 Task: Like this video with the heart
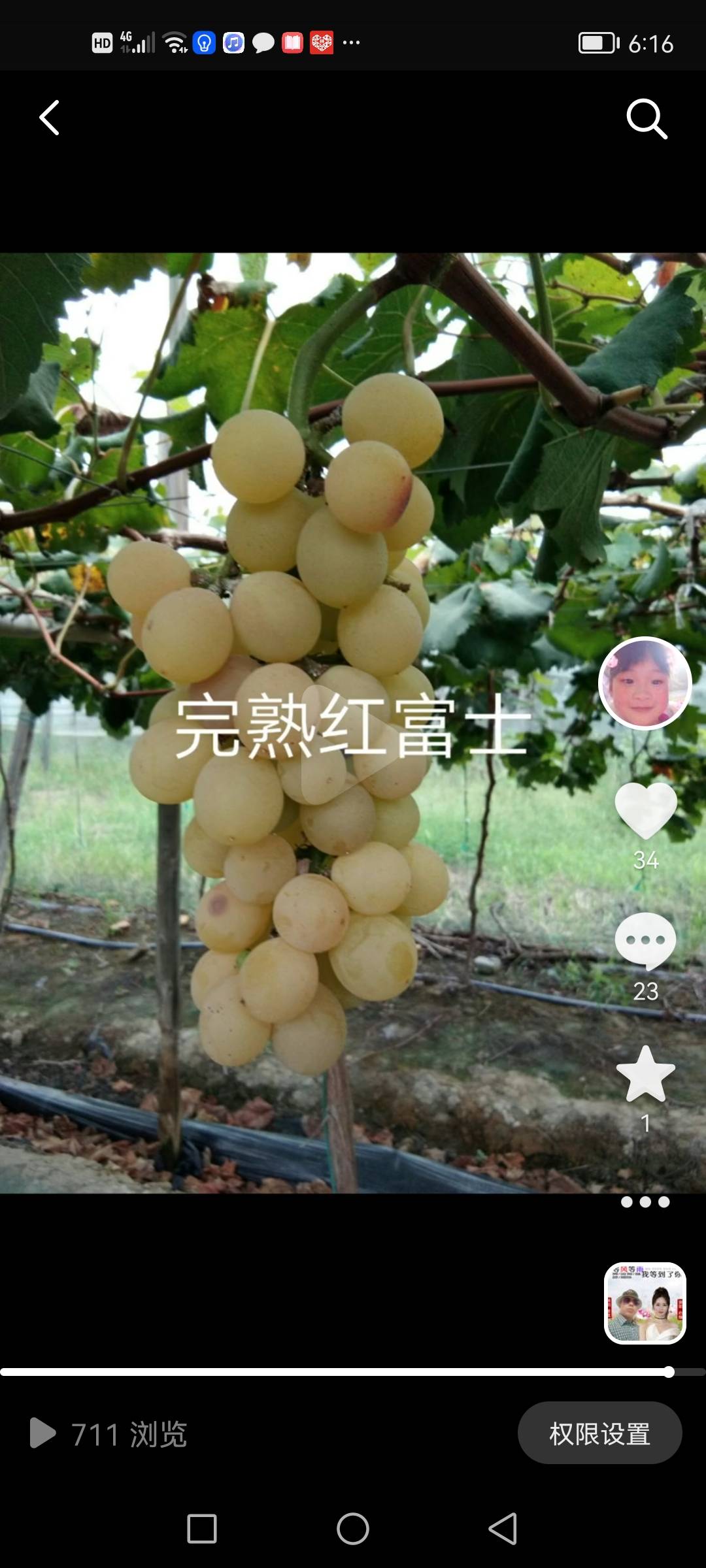point(646,810)
